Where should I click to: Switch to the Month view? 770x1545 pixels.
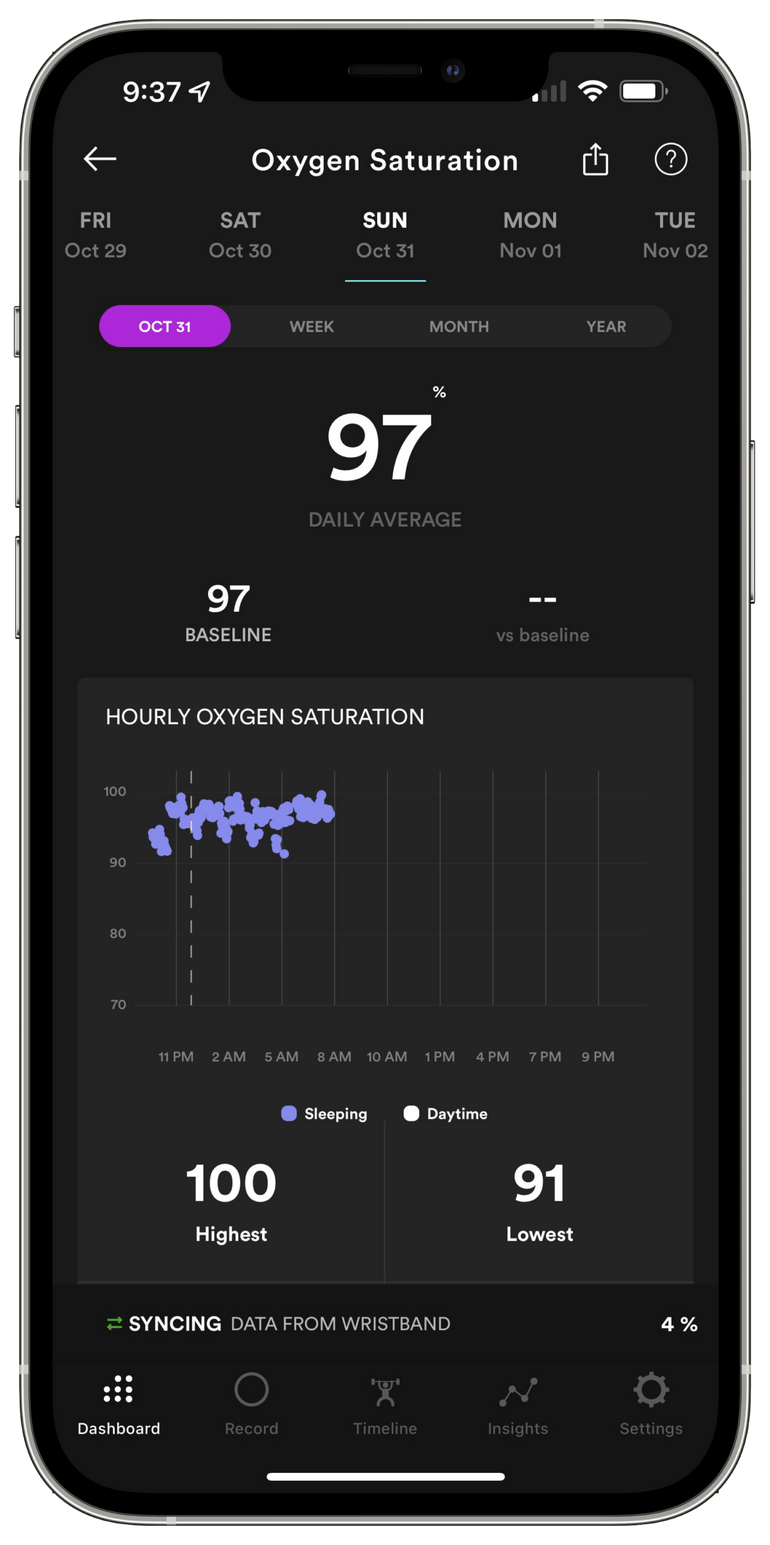tap(459, 326)
